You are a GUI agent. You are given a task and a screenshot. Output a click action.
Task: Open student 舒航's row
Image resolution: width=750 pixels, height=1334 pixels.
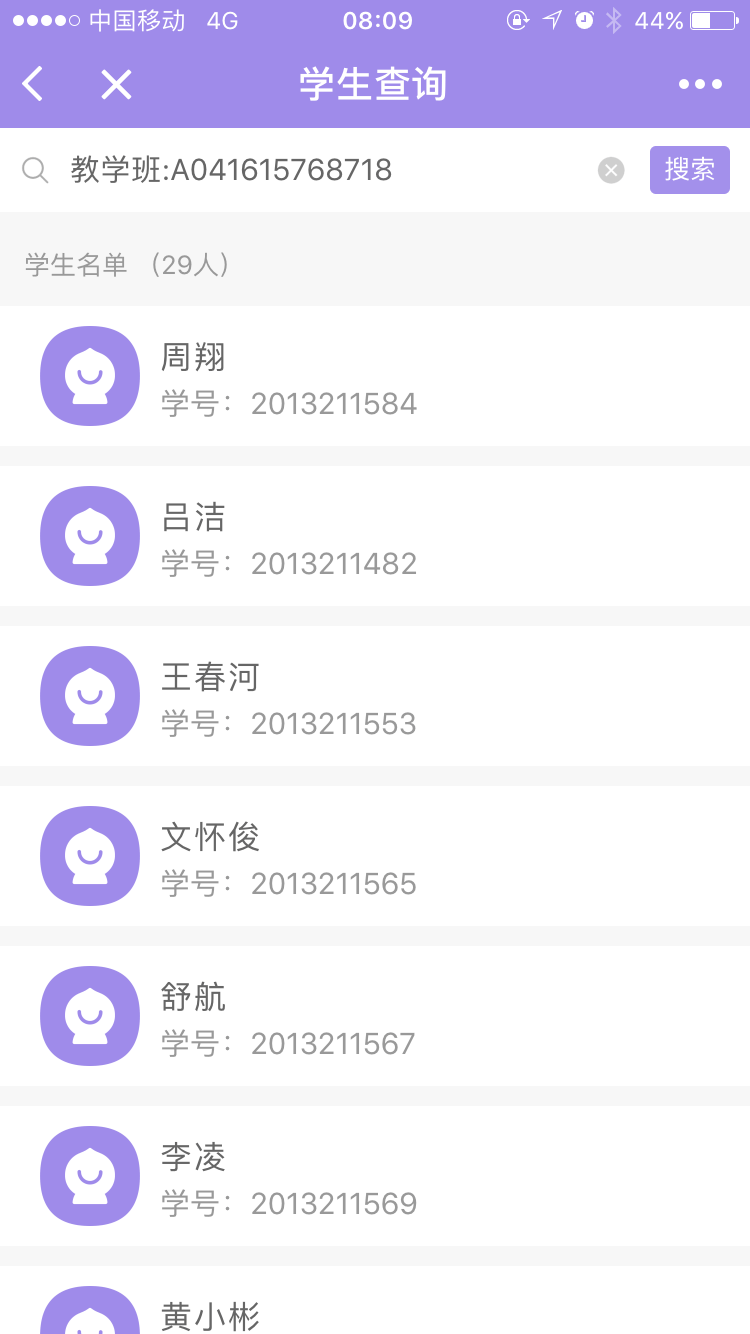tap(375, 1016)
